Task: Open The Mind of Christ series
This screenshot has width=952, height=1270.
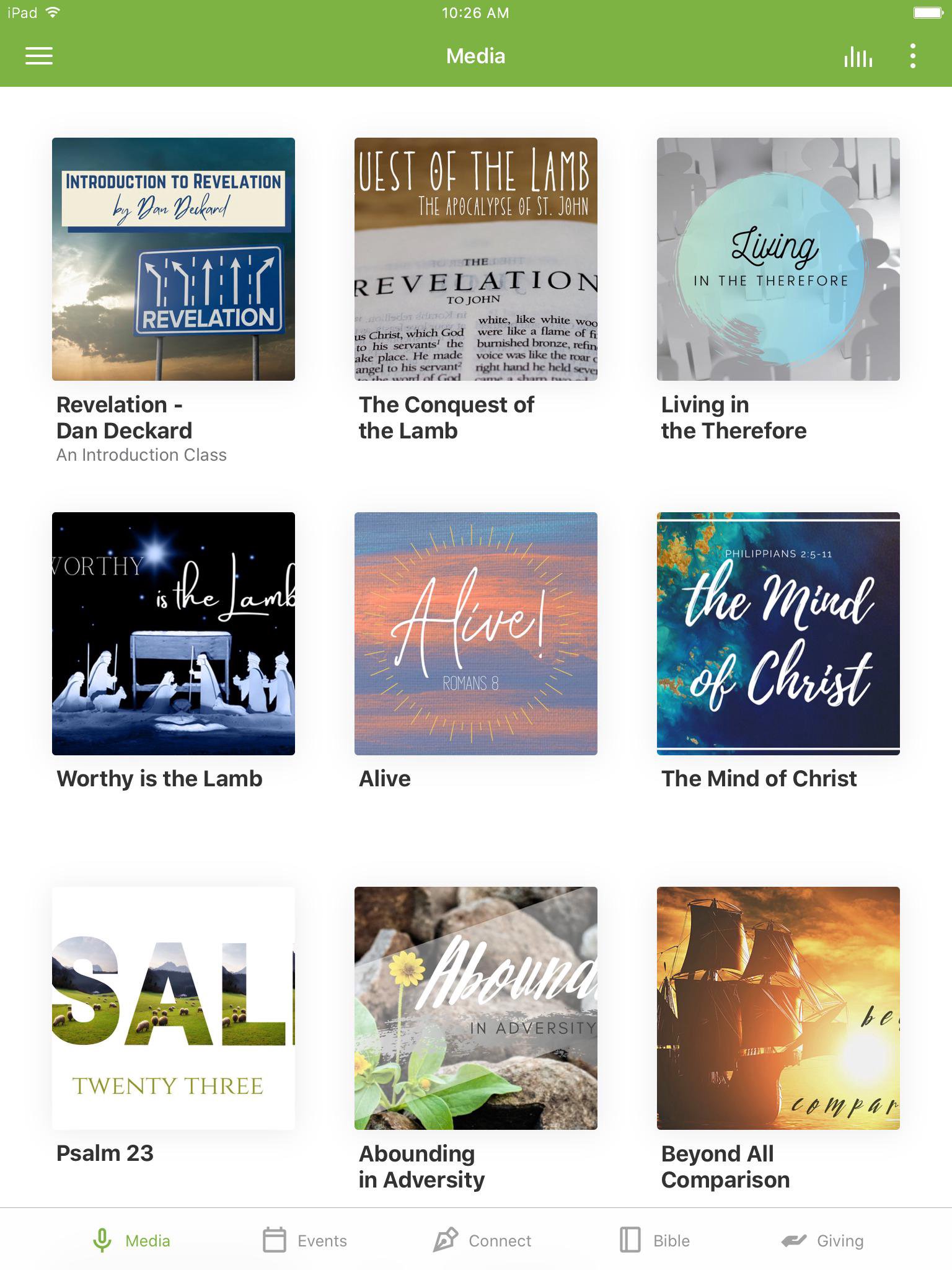Action: click(778, 633)
